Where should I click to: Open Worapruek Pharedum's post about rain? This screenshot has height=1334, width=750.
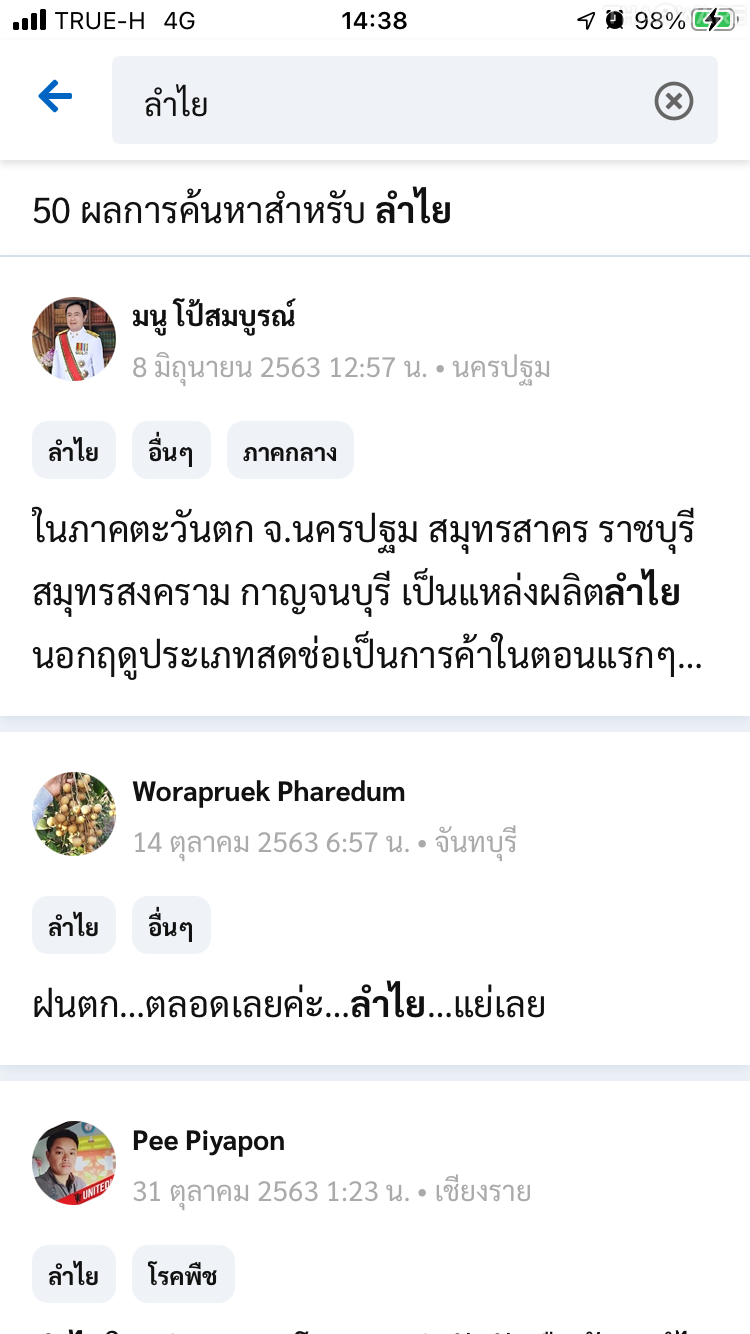click(x=290, y=1004)
